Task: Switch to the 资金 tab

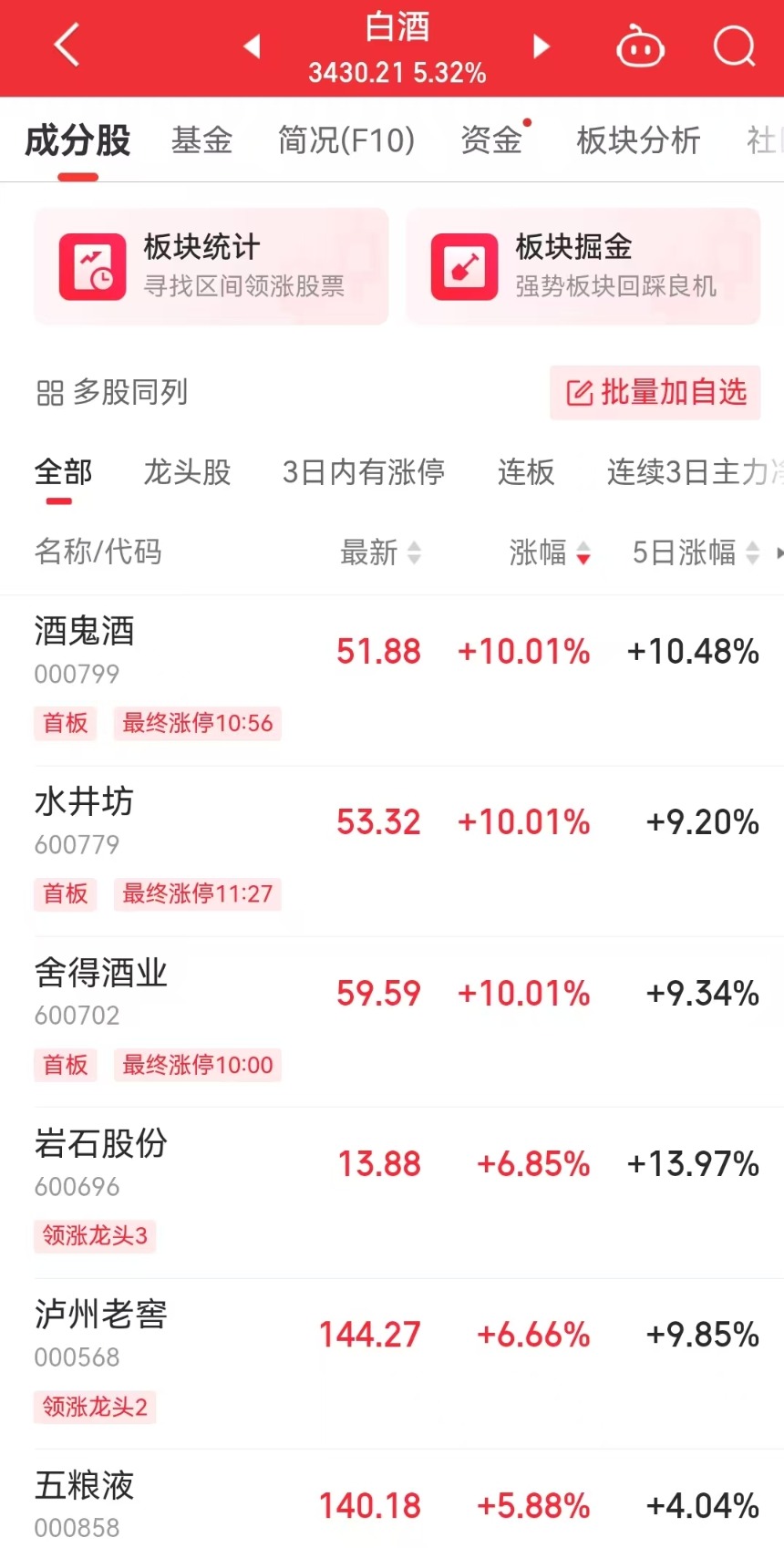Action: tap(492, 141)
